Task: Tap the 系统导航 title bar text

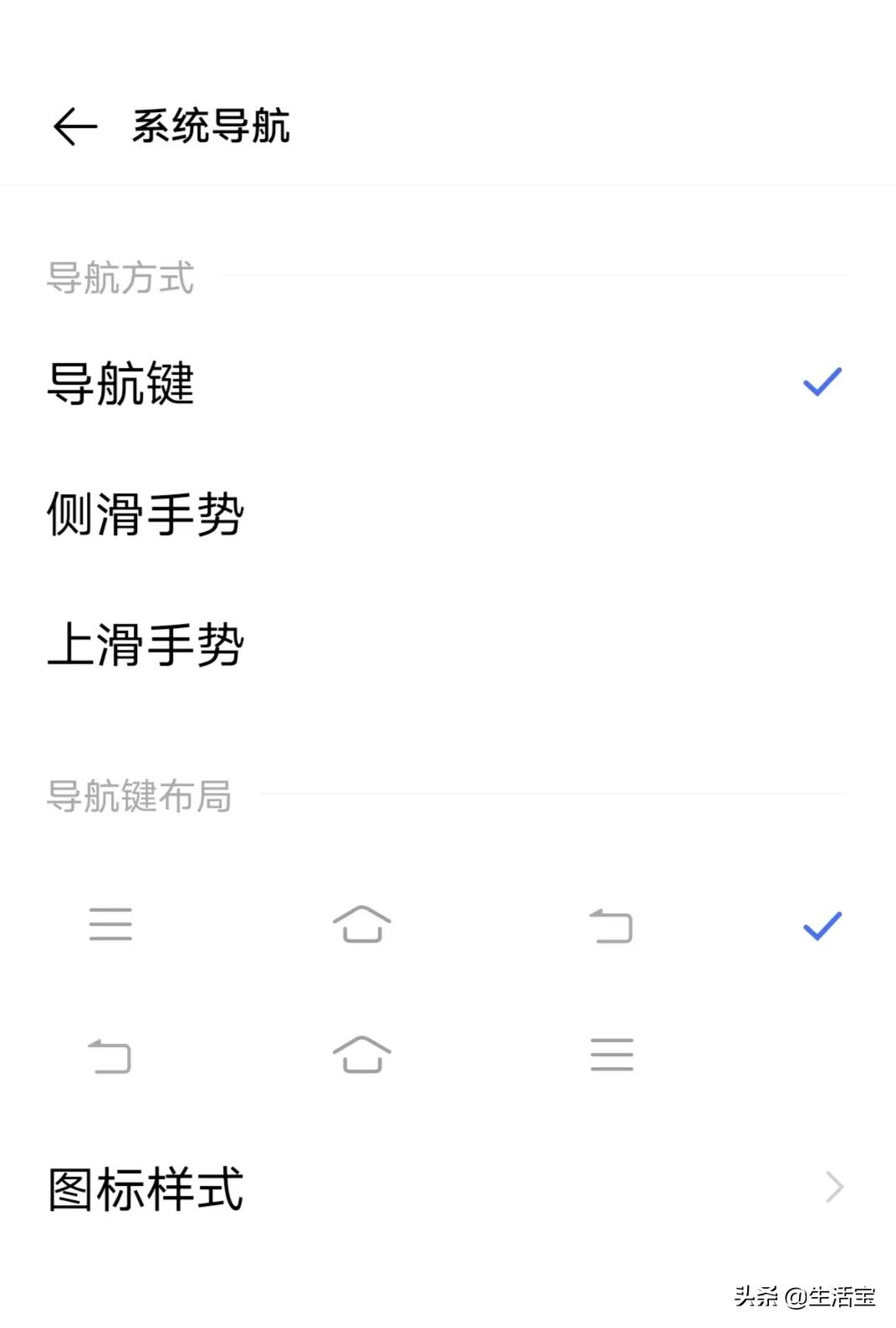Action: click(x=211, y=127)
